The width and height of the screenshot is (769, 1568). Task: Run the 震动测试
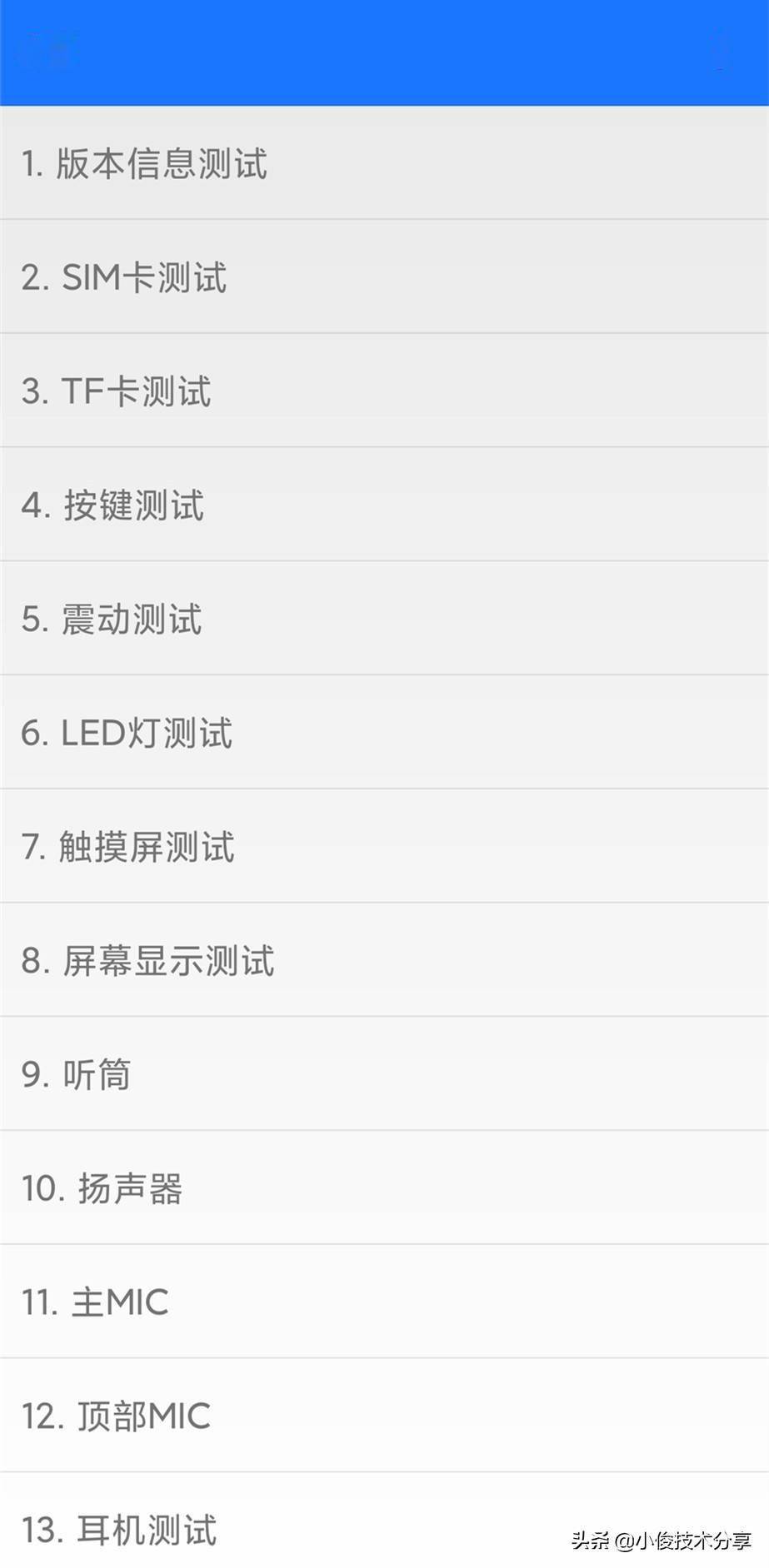[x=384, y=619]
